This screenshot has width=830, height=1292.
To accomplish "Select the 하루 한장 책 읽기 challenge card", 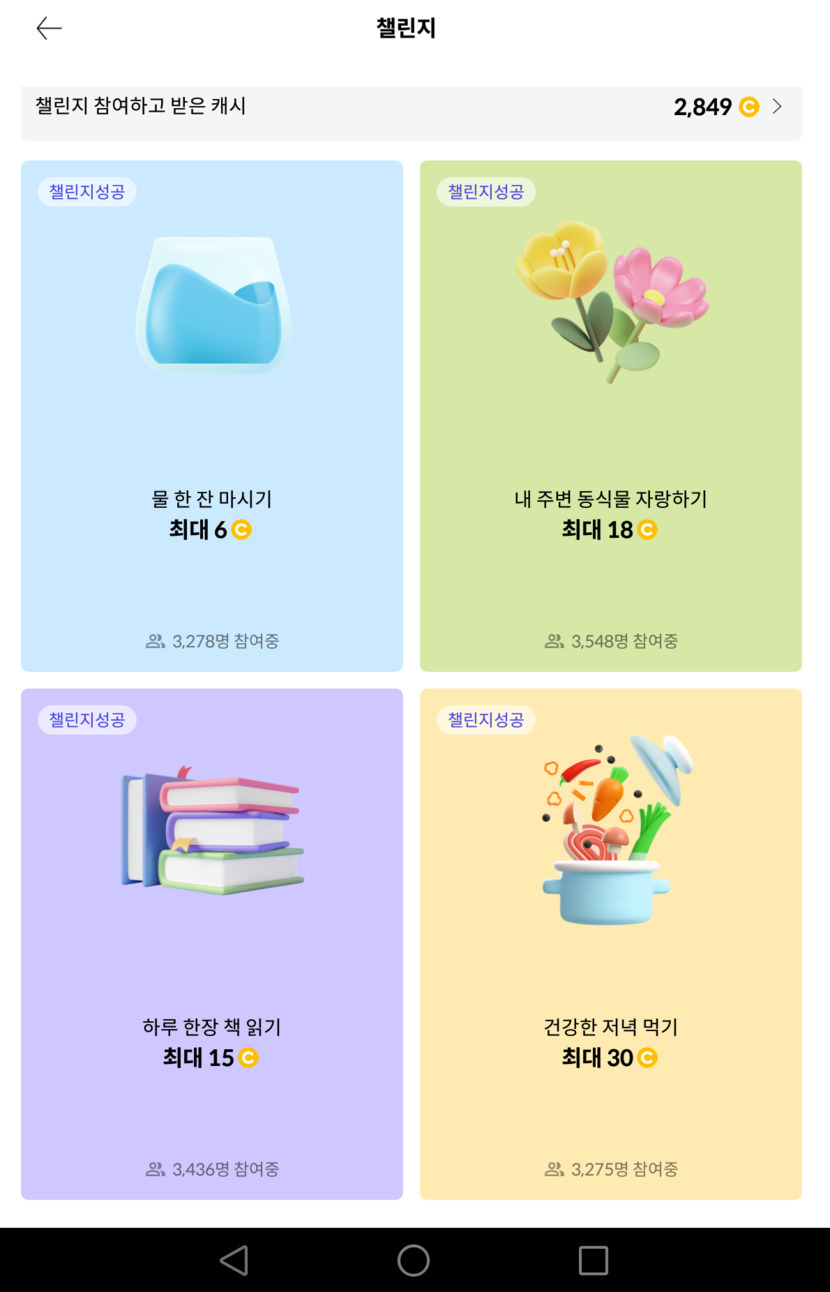I will click(x=212, y=944).
